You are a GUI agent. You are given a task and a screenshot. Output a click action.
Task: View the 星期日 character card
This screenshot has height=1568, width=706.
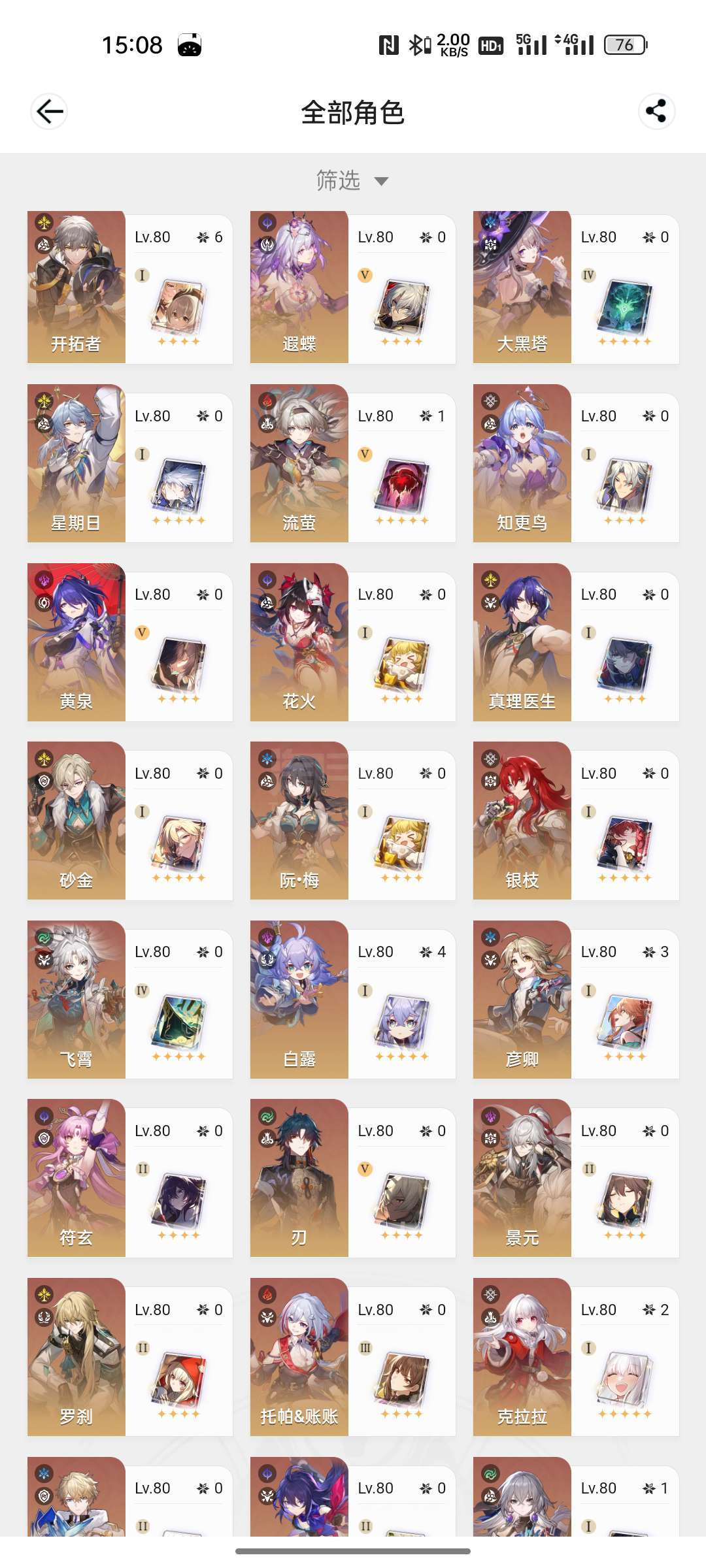(x=130, y=463)
